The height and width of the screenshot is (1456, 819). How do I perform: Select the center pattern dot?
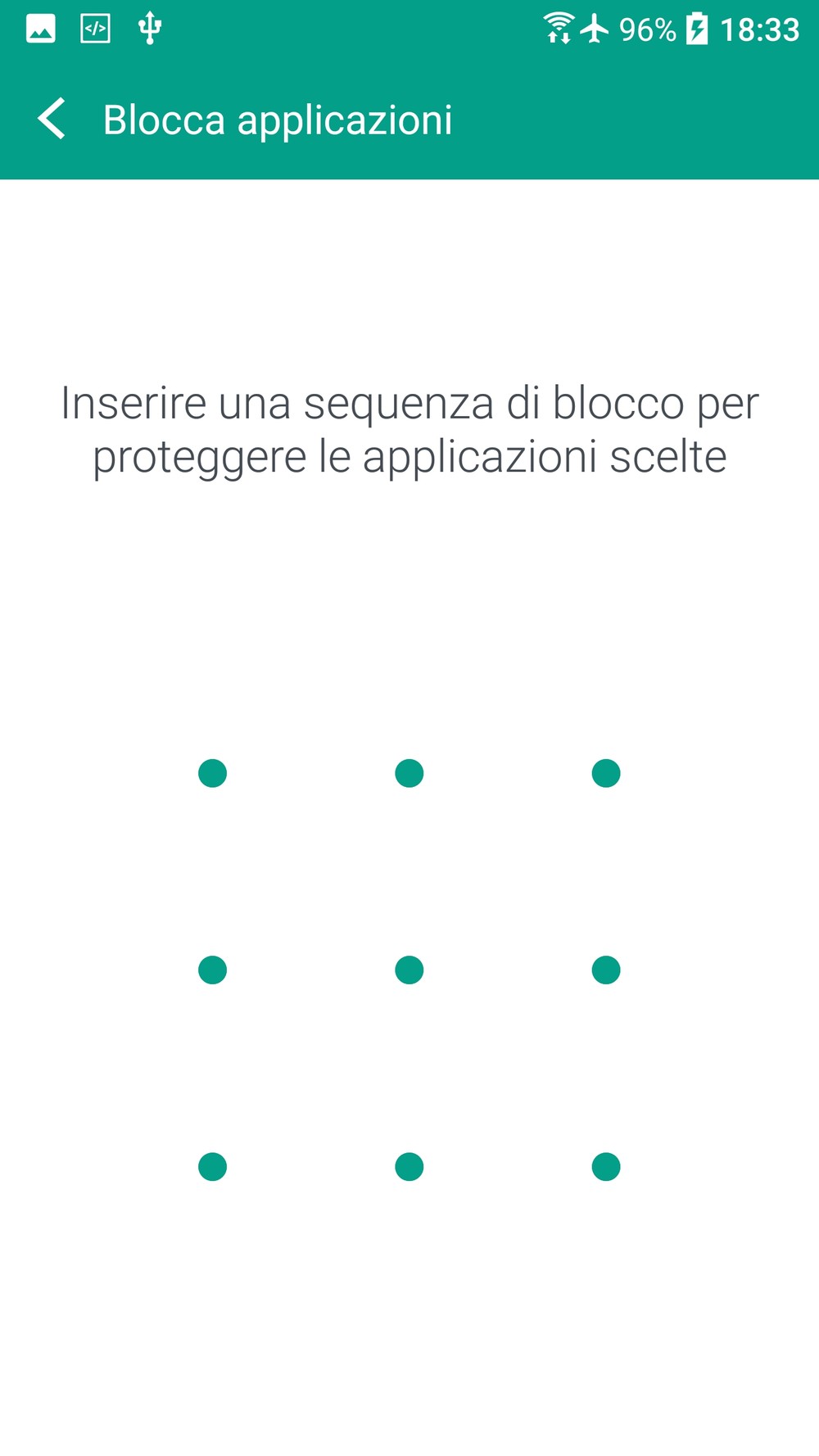click(409, 970)
